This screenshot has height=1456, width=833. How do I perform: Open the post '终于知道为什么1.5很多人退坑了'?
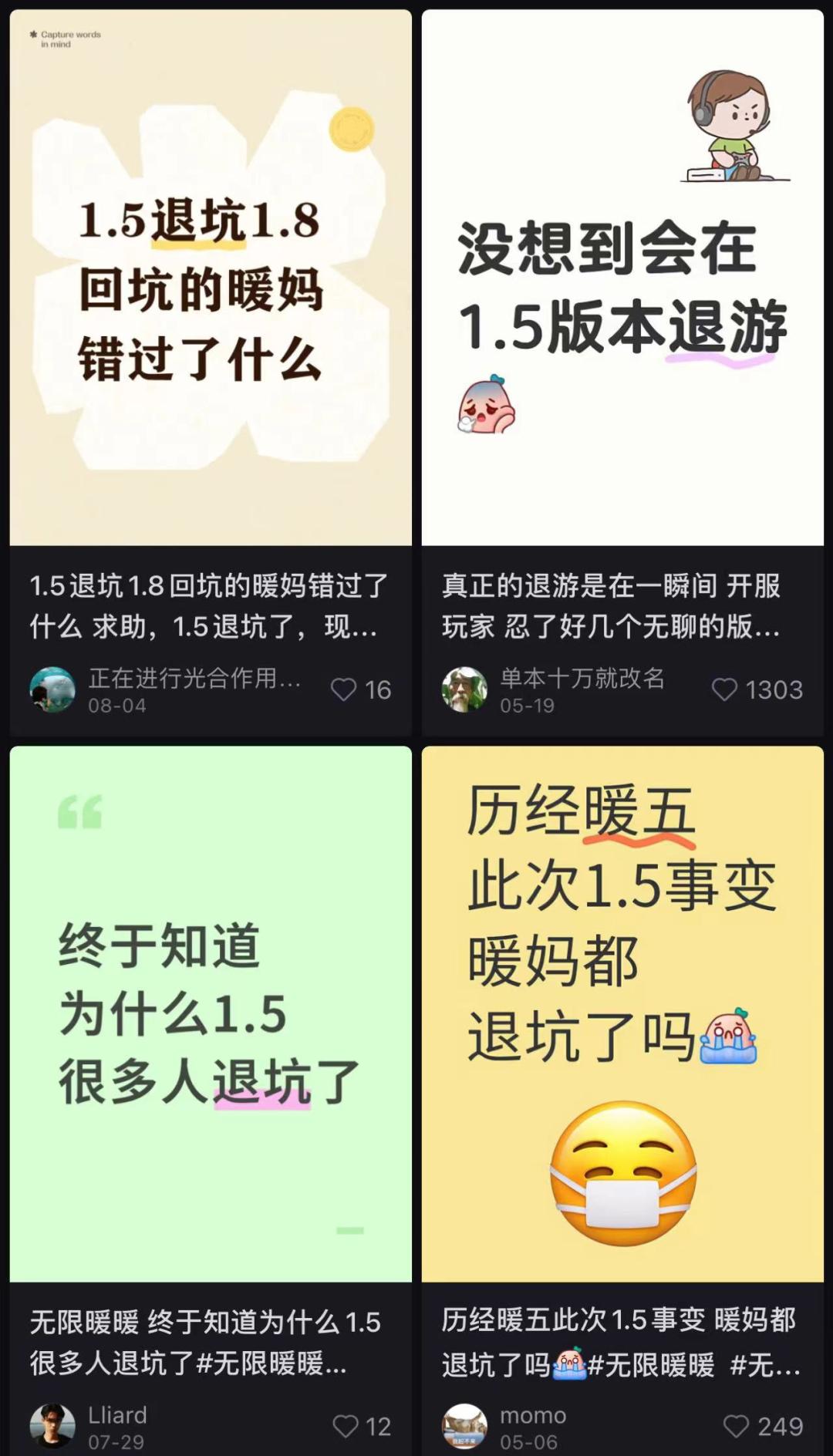point(210,1013)
